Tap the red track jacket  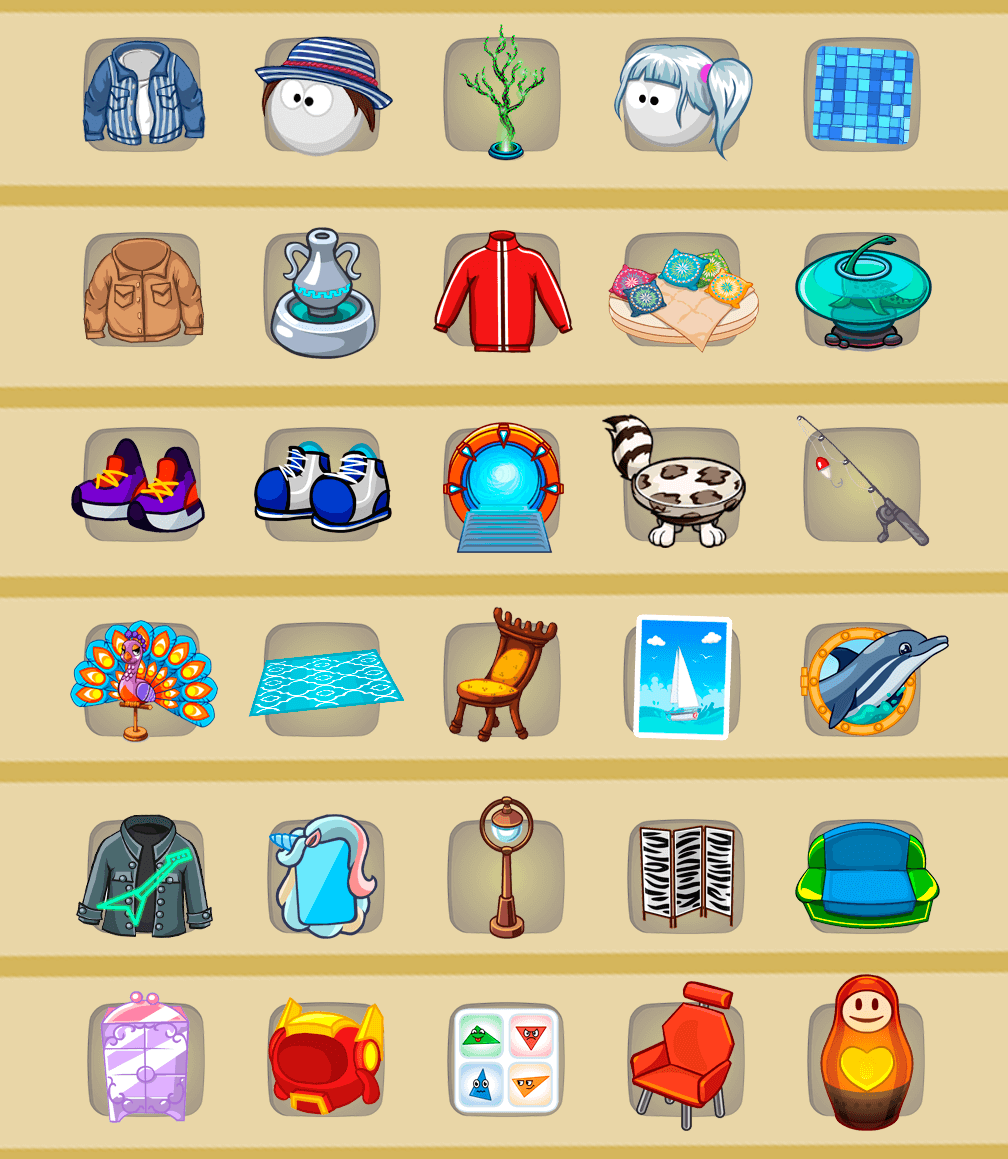point(502,290)
